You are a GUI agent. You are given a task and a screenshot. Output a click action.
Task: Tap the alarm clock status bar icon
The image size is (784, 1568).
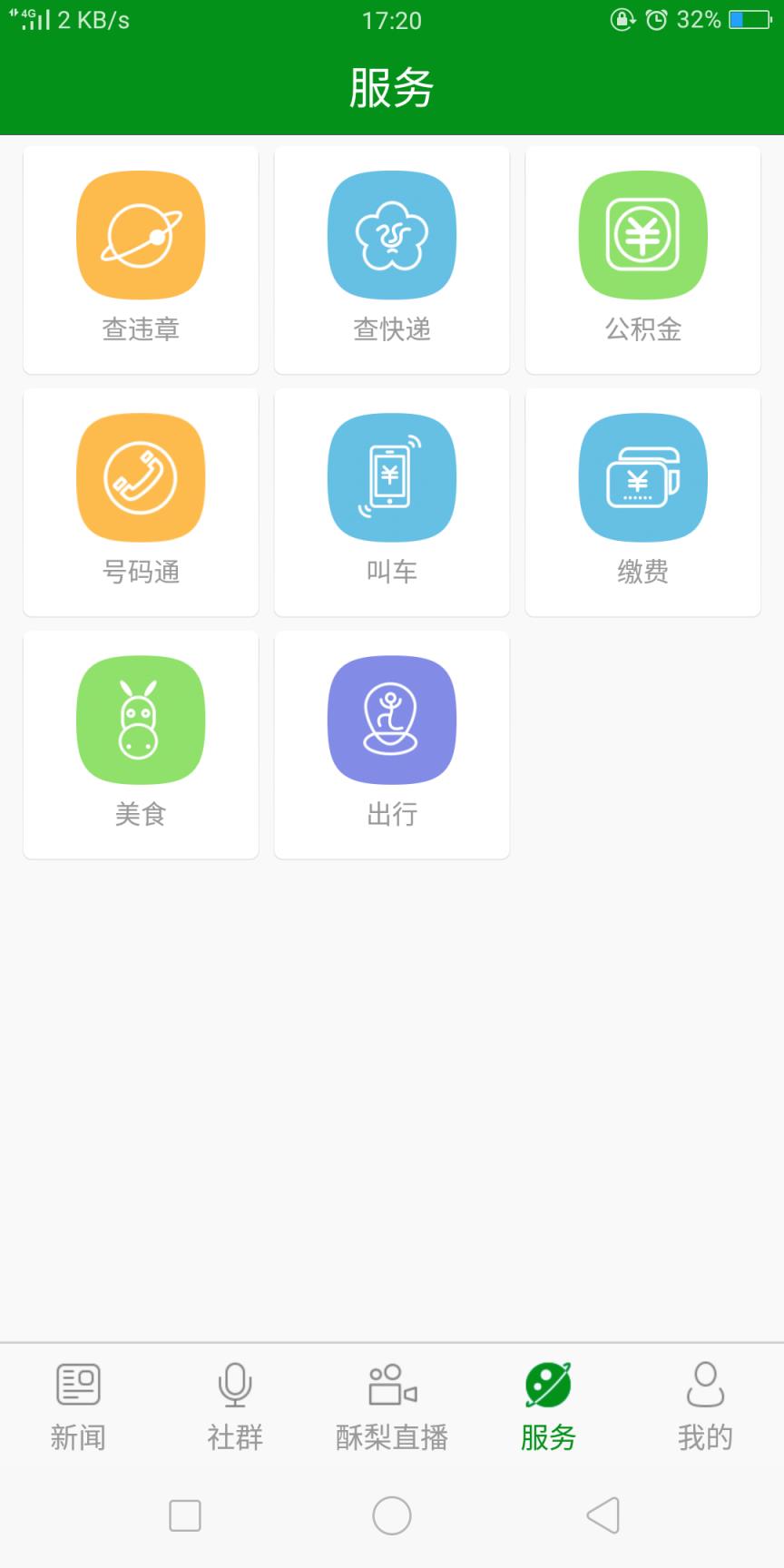tap(657, 20)
